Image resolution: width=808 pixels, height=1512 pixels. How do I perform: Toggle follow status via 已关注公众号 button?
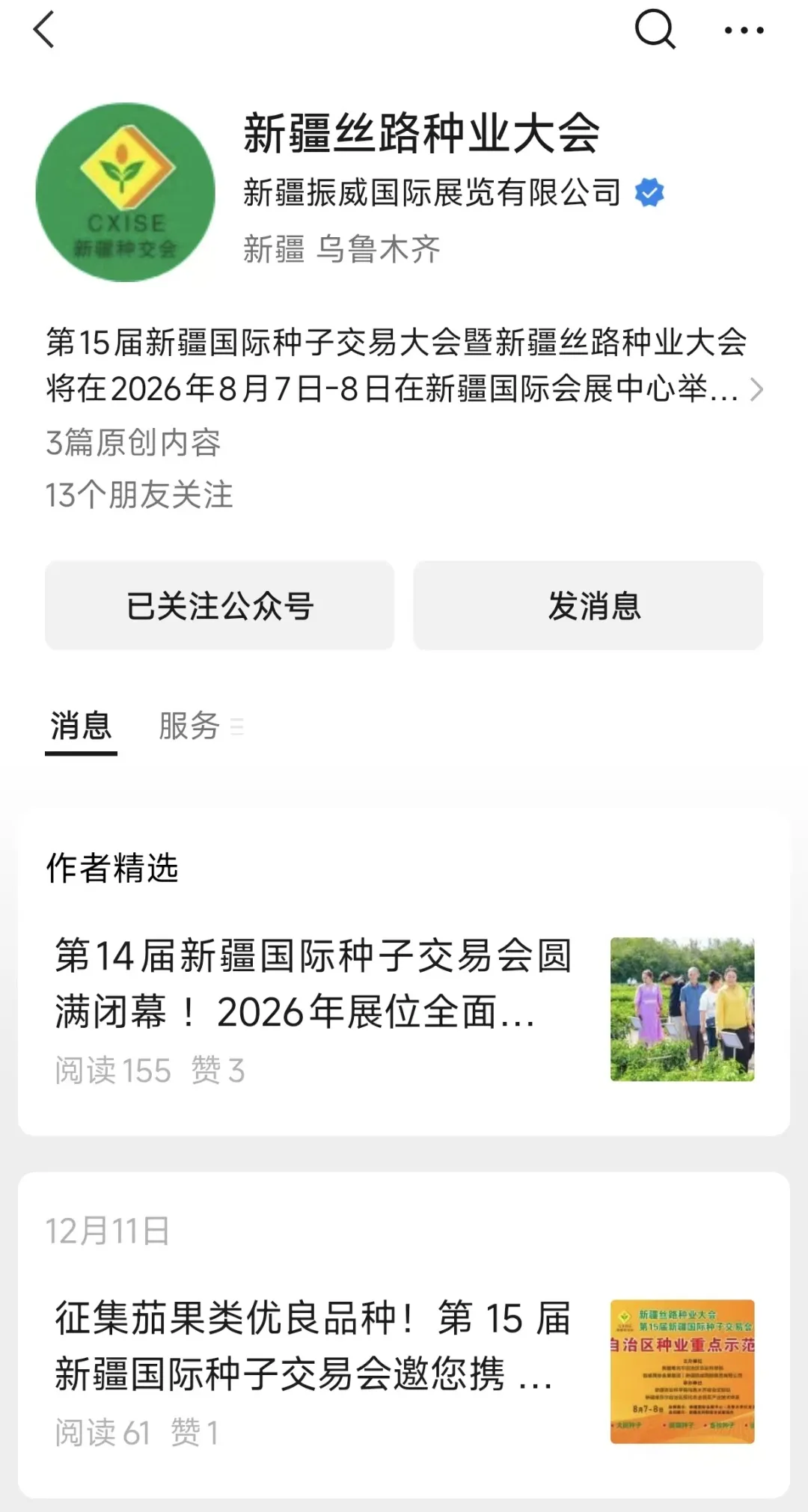218,605
